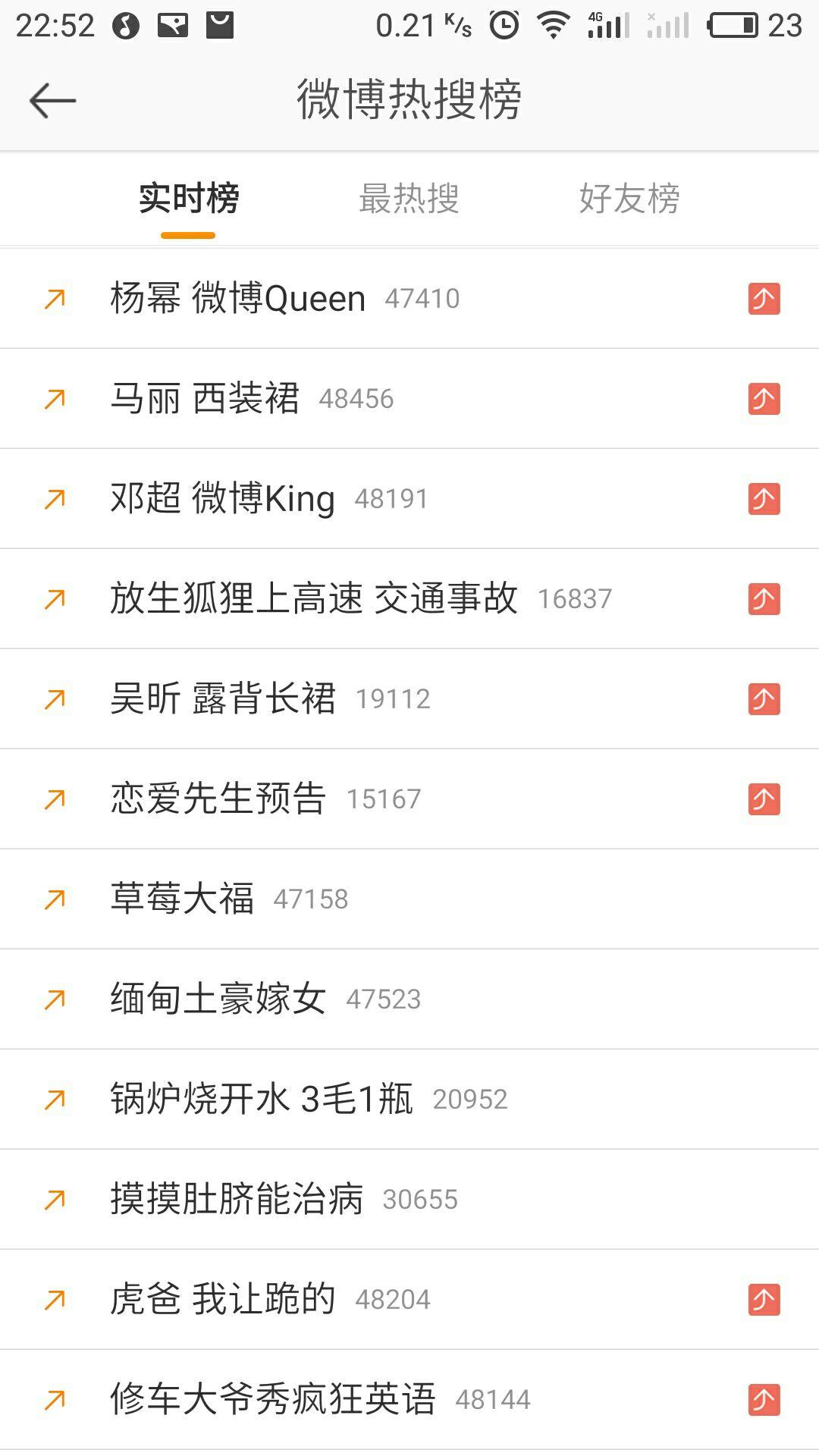Open the 马丽 西装裙 topic
The height and width of the screenshot is (1456, 819).
pos(205,399)
